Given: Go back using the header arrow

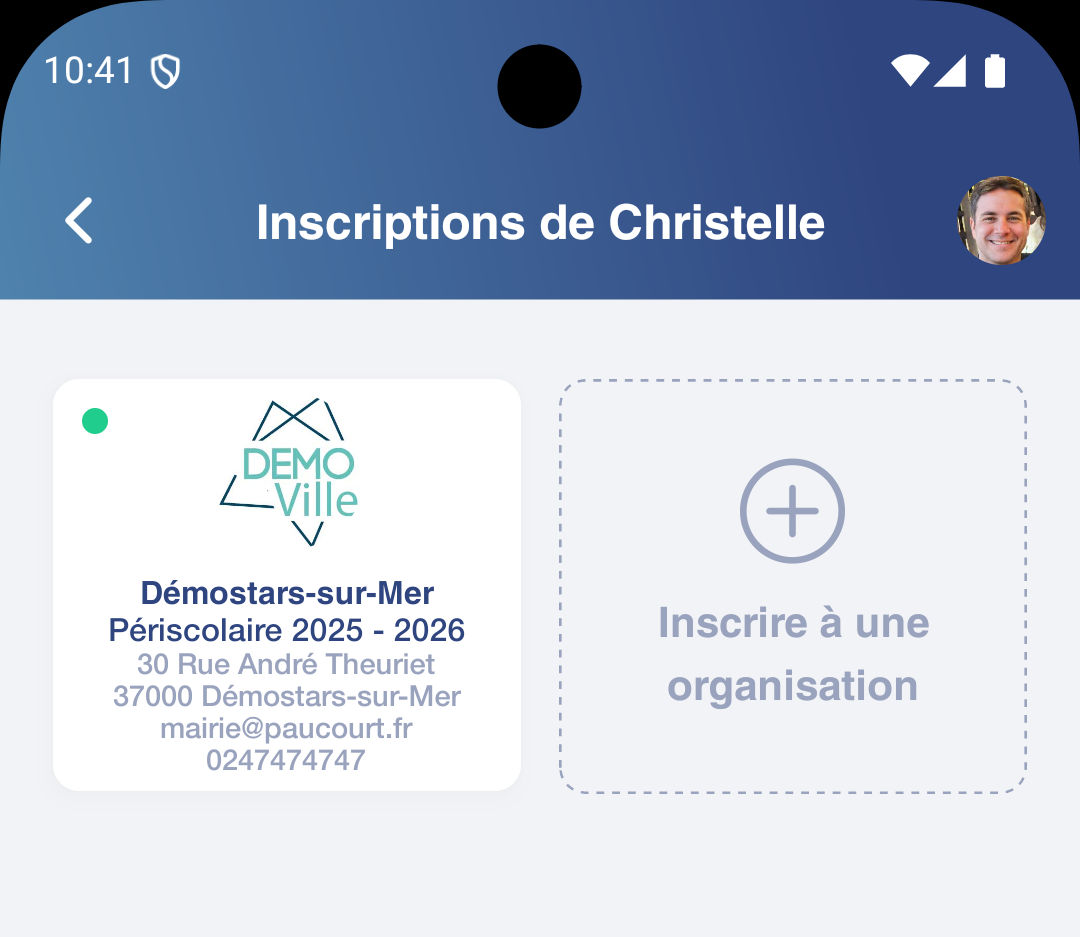Looking at the screenshot, I should tap(79, 221).
